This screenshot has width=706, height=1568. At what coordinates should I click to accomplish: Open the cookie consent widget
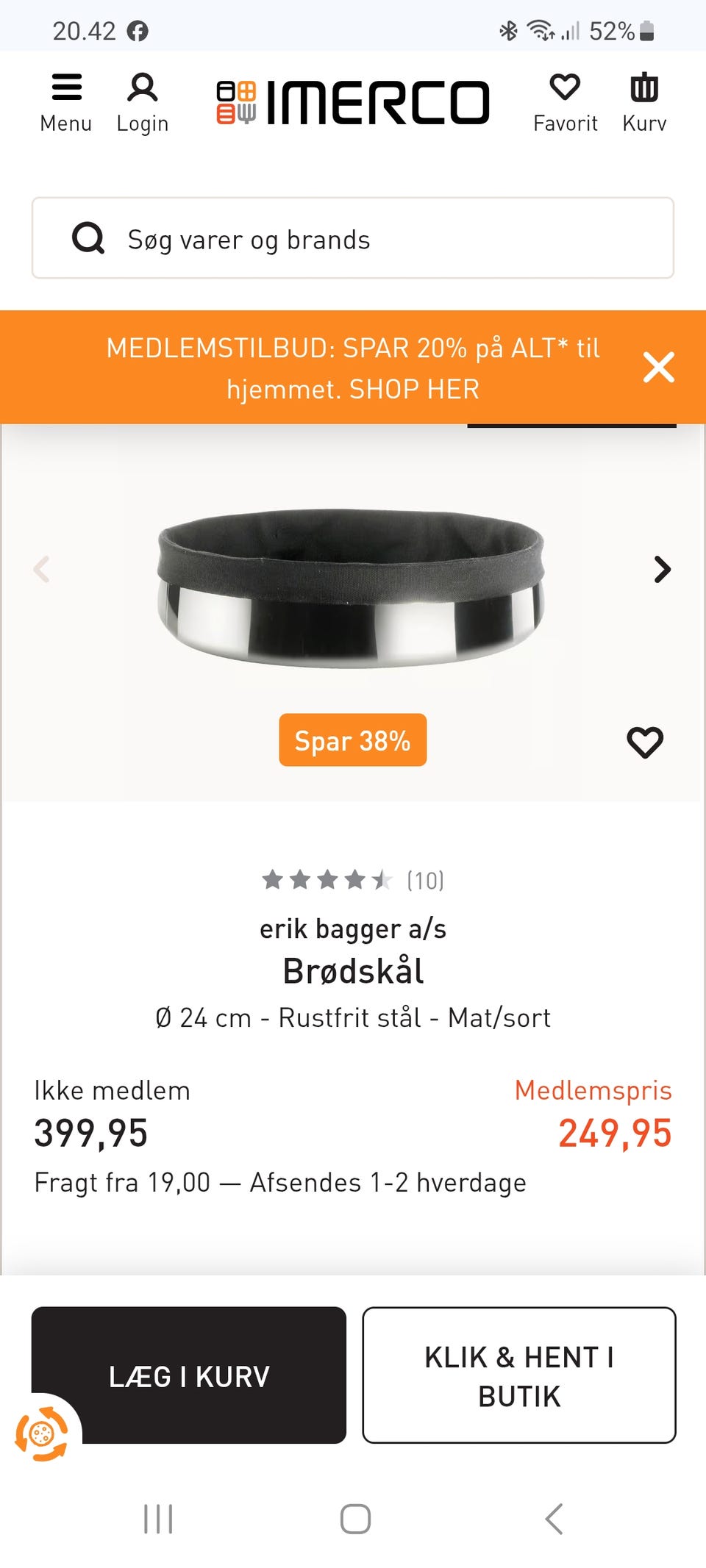click(42, 1433)
